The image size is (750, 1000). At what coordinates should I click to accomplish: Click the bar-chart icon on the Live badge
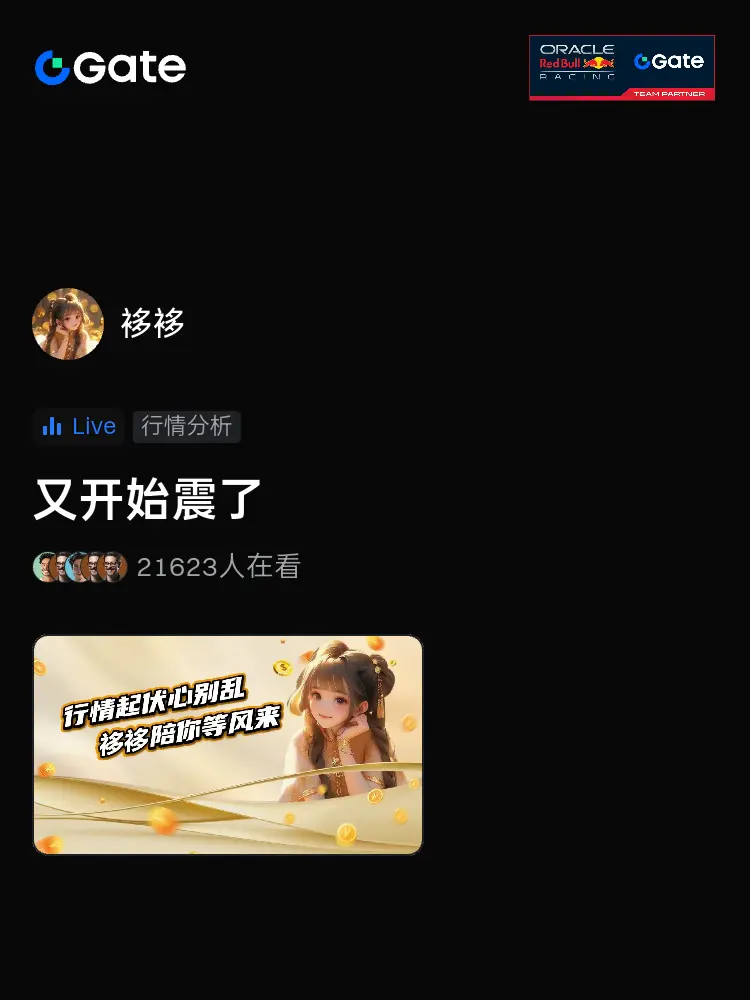52,426
